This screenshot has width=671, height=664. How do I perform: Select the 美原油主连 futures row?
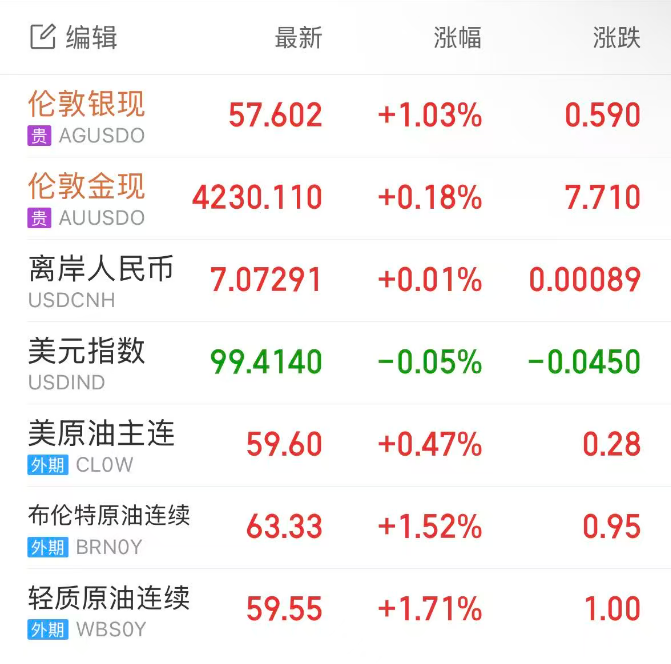coord(101,444)
